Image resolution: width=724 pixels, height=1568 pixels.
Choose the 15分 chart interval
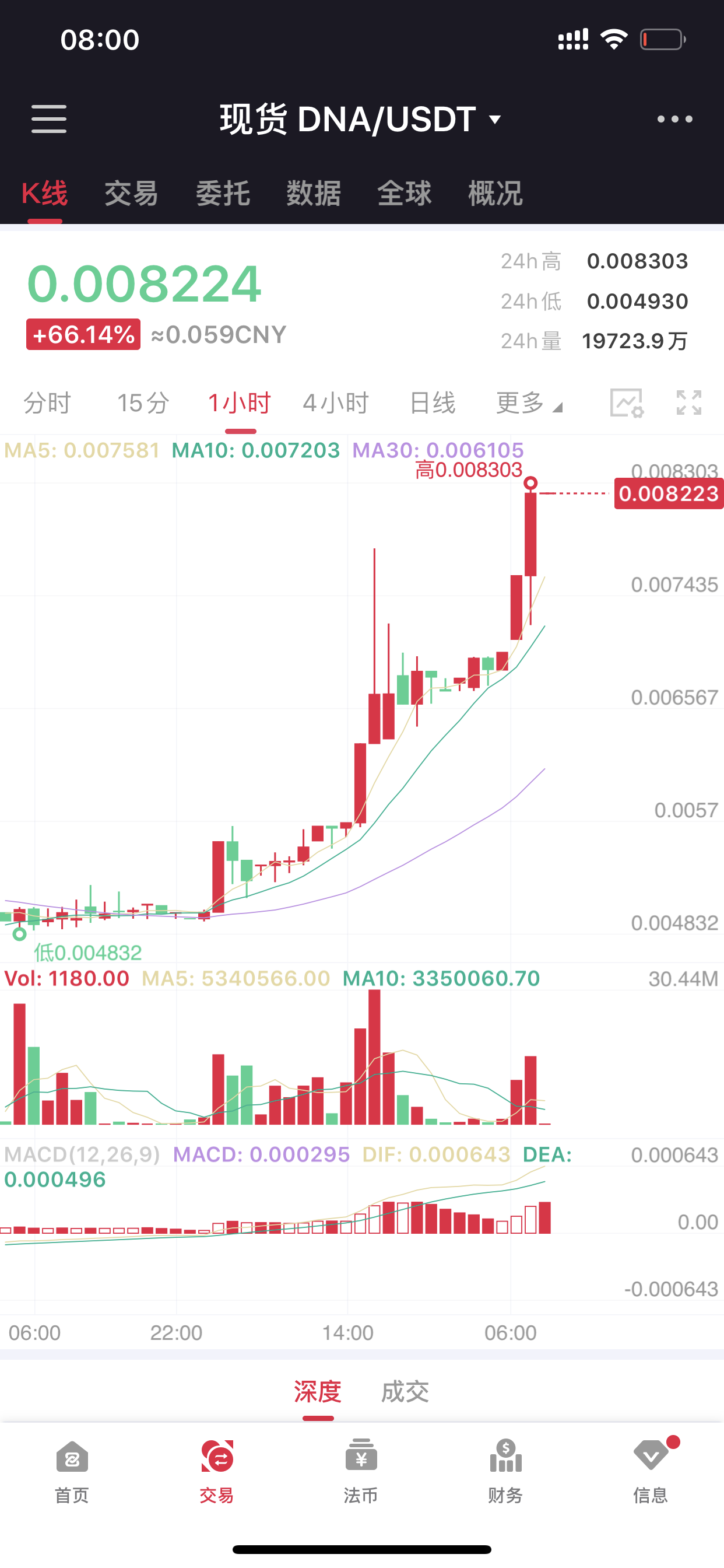(143, 403)
